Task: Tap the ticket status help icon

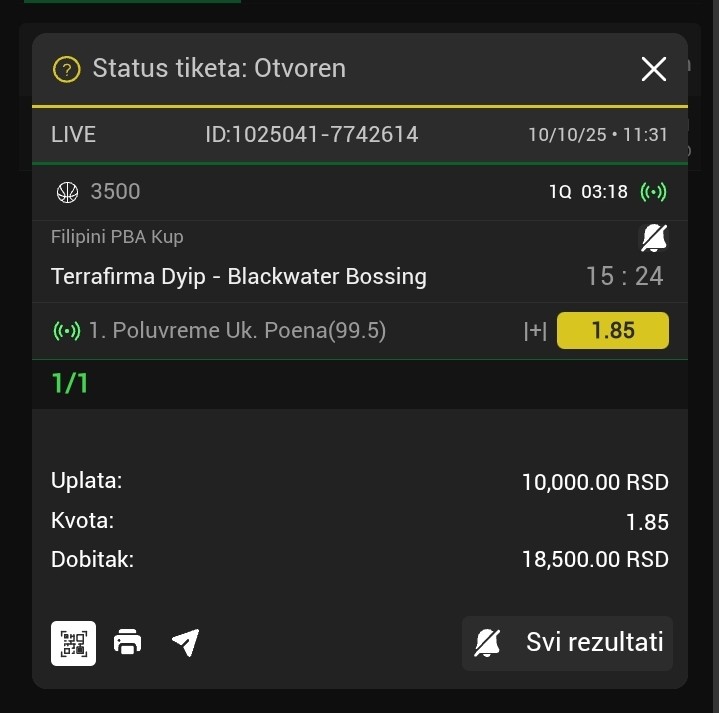Action: point(66,70)
